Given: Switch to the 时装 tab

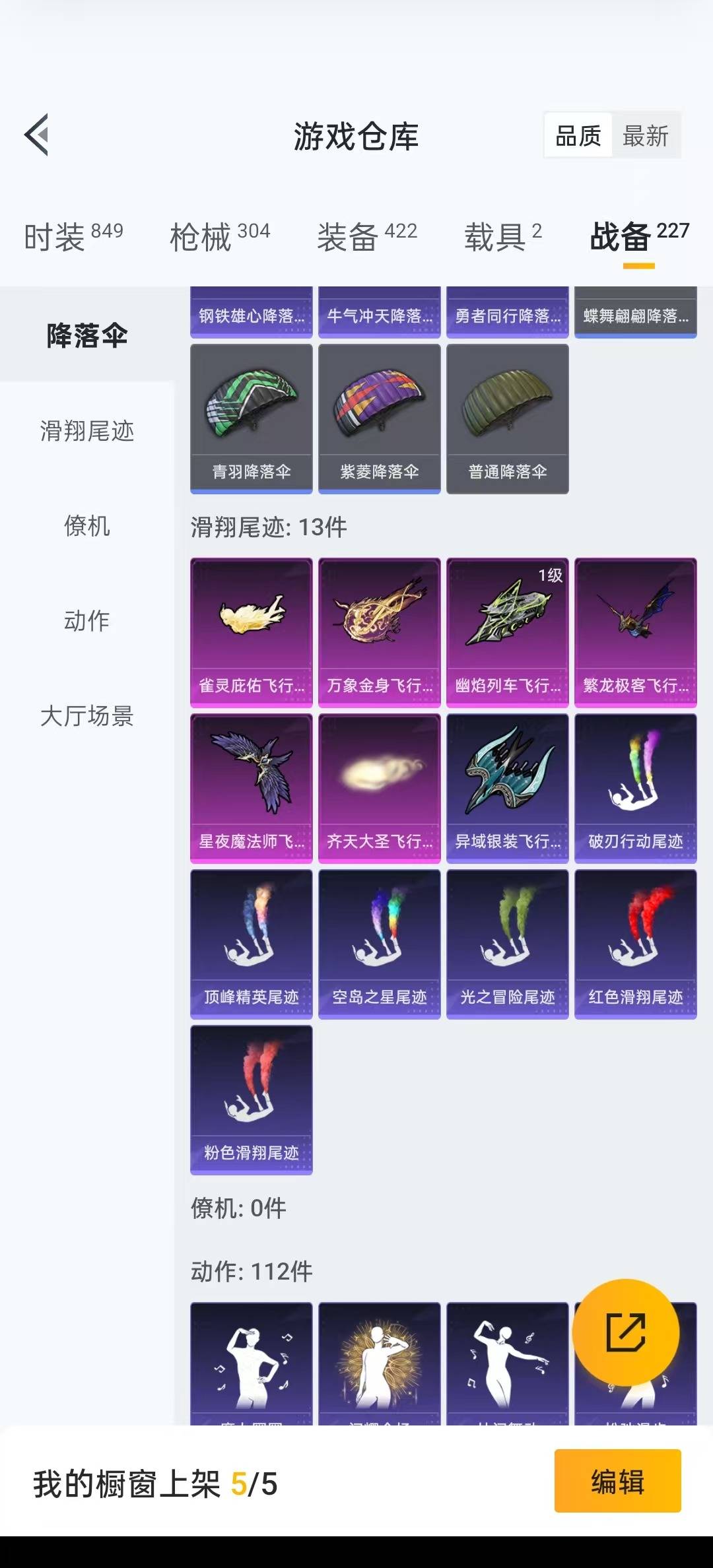Looking at the screenshot, I should click(73, 236).
